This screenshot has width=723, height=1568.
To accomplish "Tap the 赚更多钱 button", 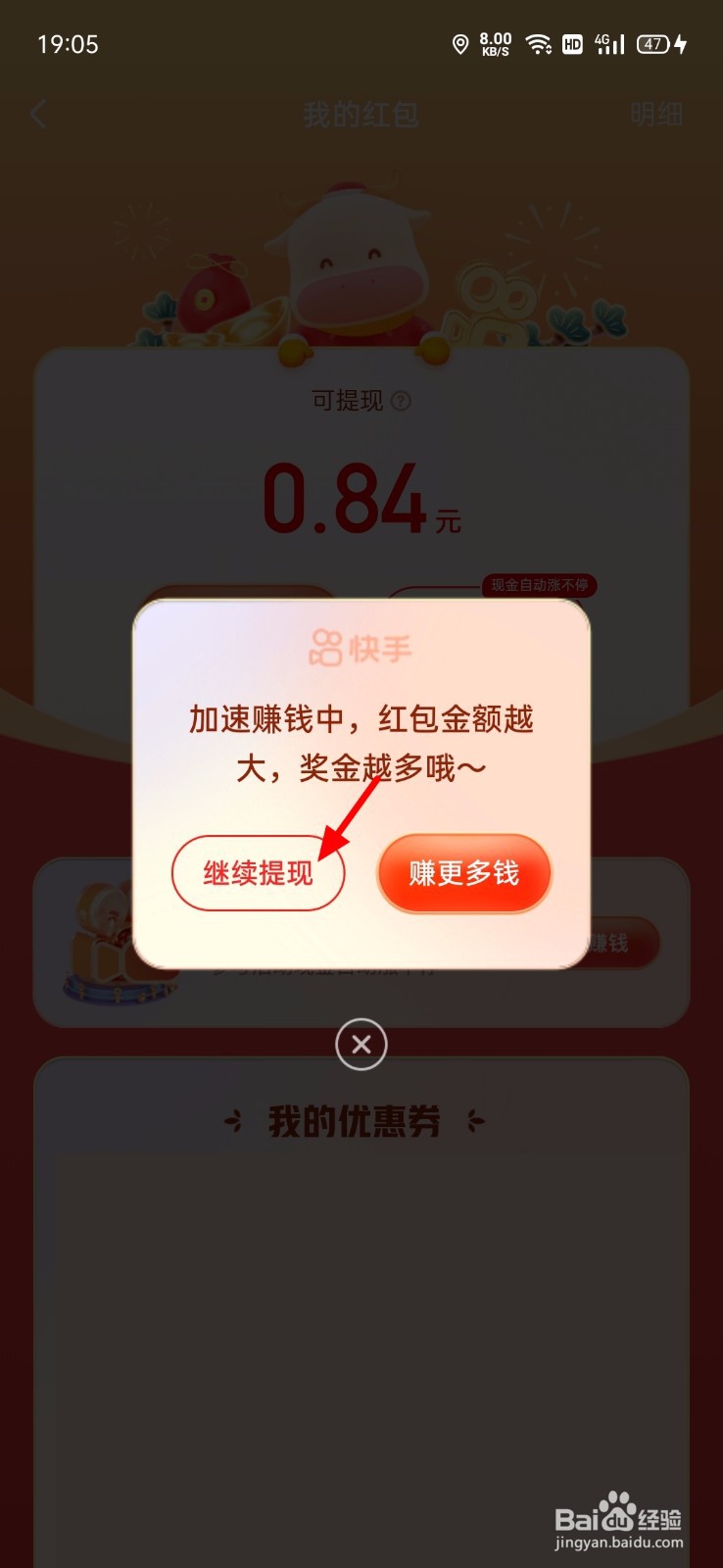I will coord(463,872).
